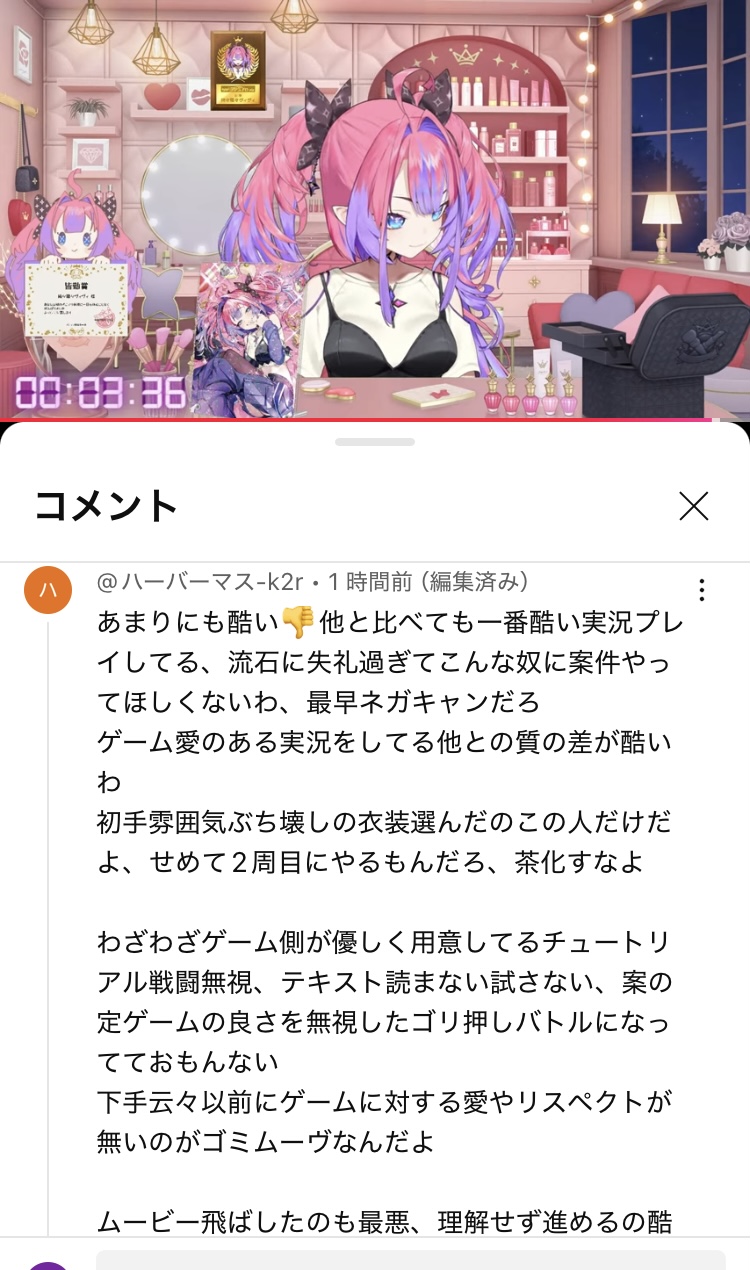Open overflow menu on ハーバーマス-k2r's comment
Viewport: 750px width, 1270px height.
[x=702, y=590]
